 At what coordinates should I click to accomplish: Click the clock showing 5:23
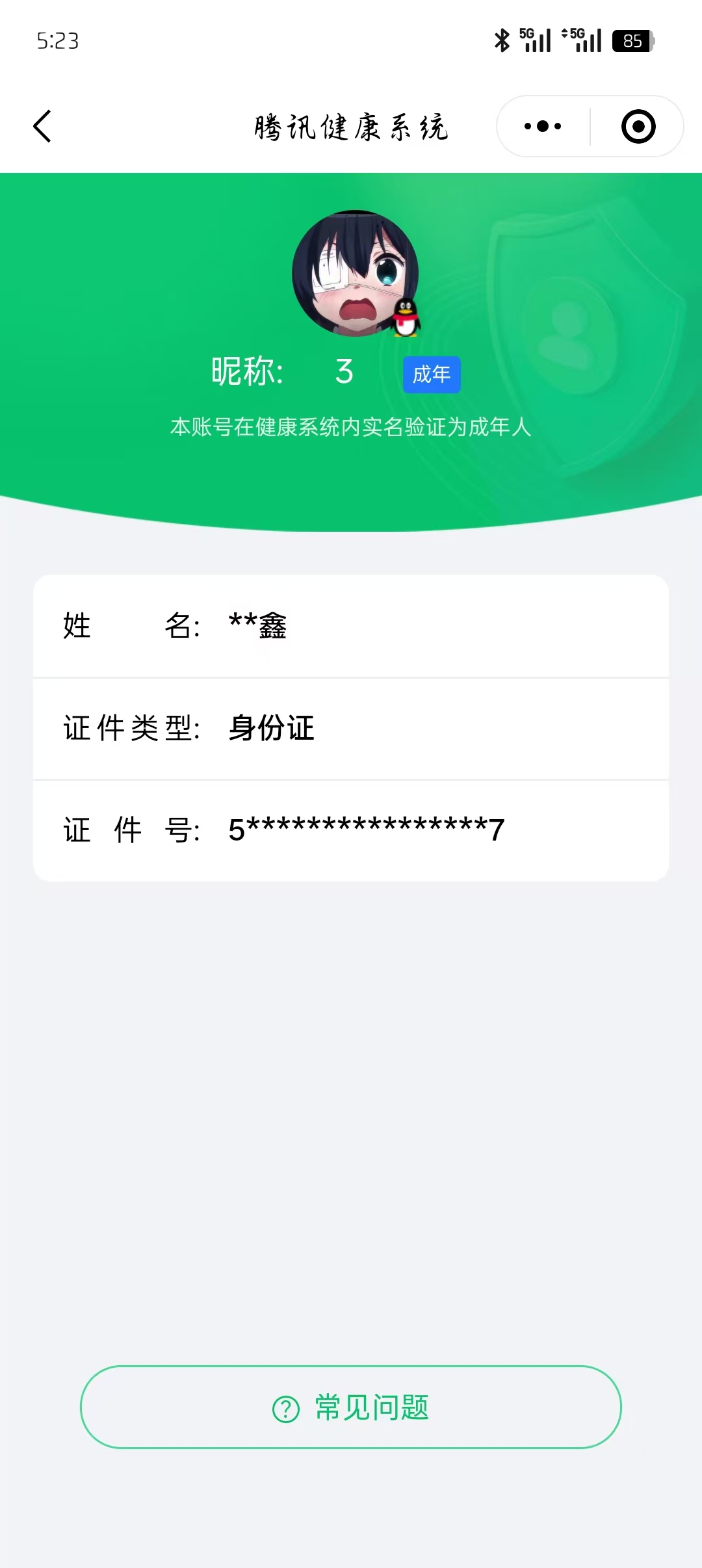coord(56,42)
